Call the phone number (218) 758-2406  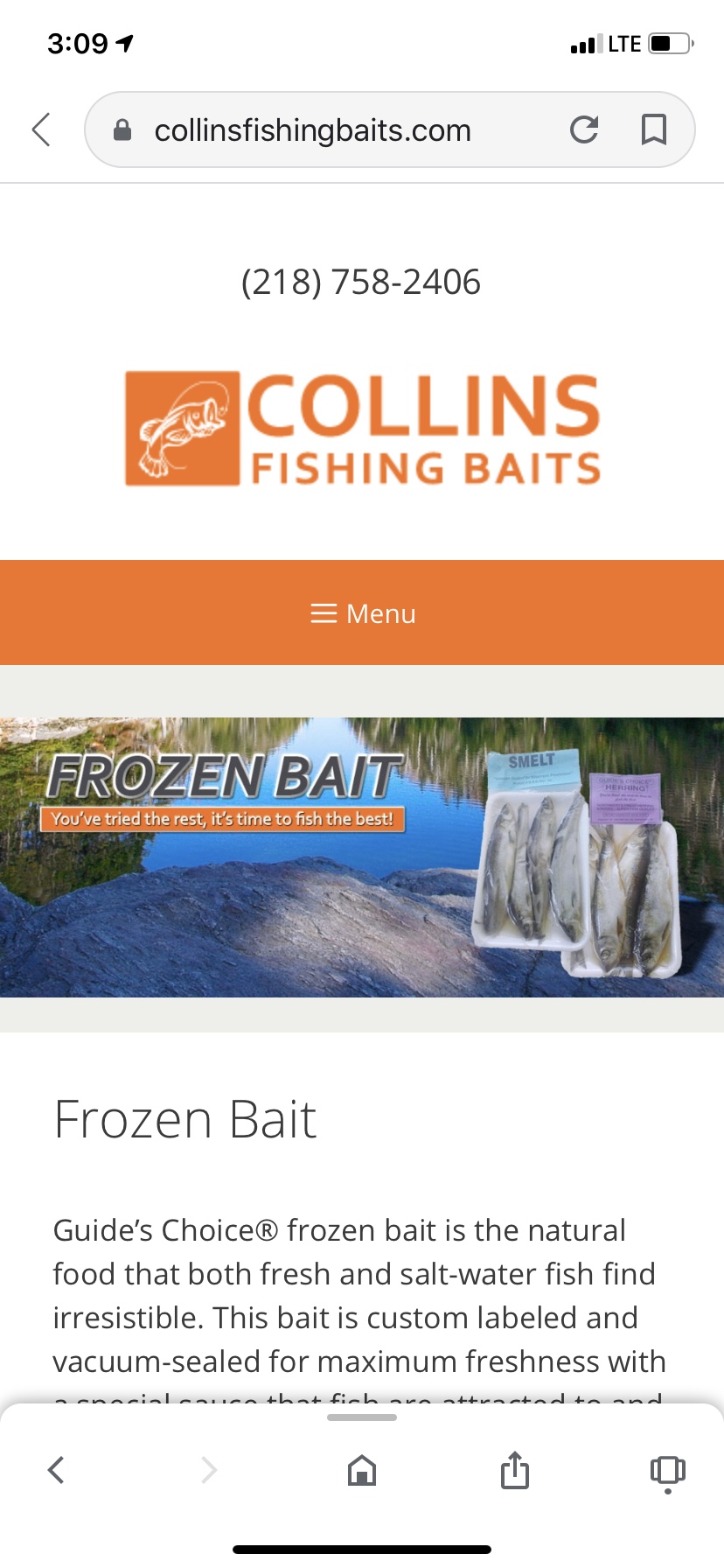point(361,282)
